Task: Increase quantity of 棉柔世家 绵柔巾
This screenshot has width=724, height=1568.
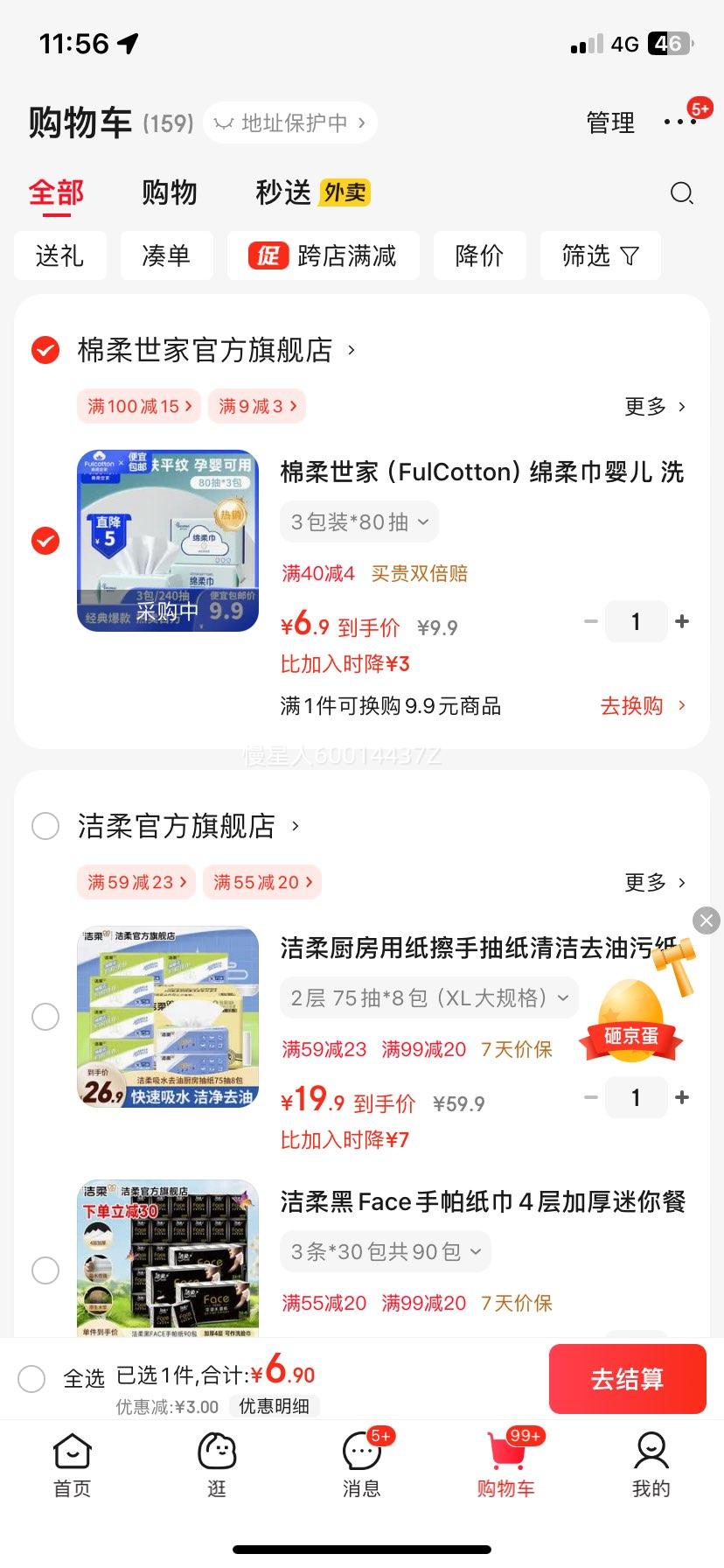Action: [682, 621]
